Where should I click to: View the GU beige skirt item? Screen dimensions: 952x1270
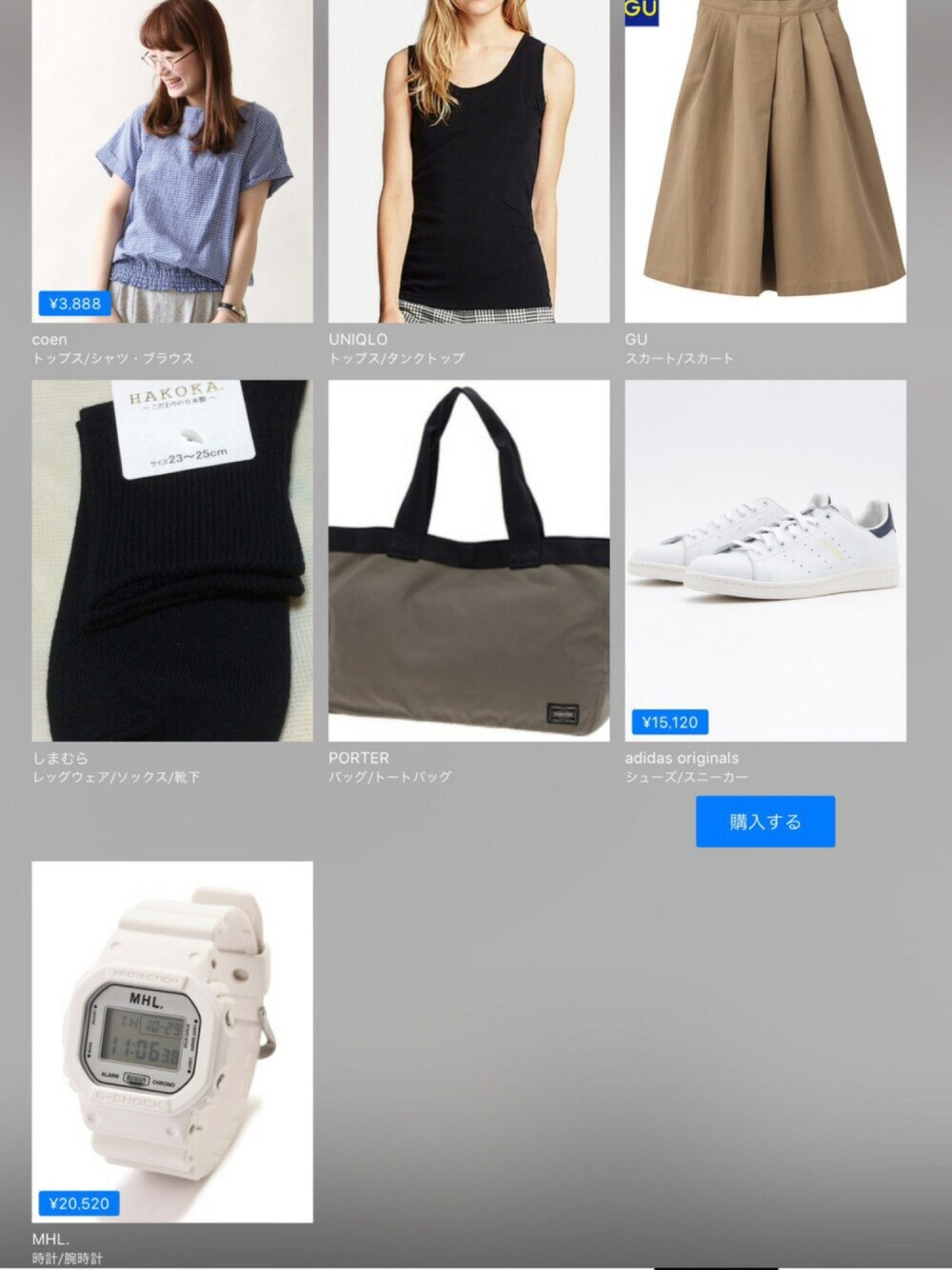pyautogui.click(x=765, y=162)
